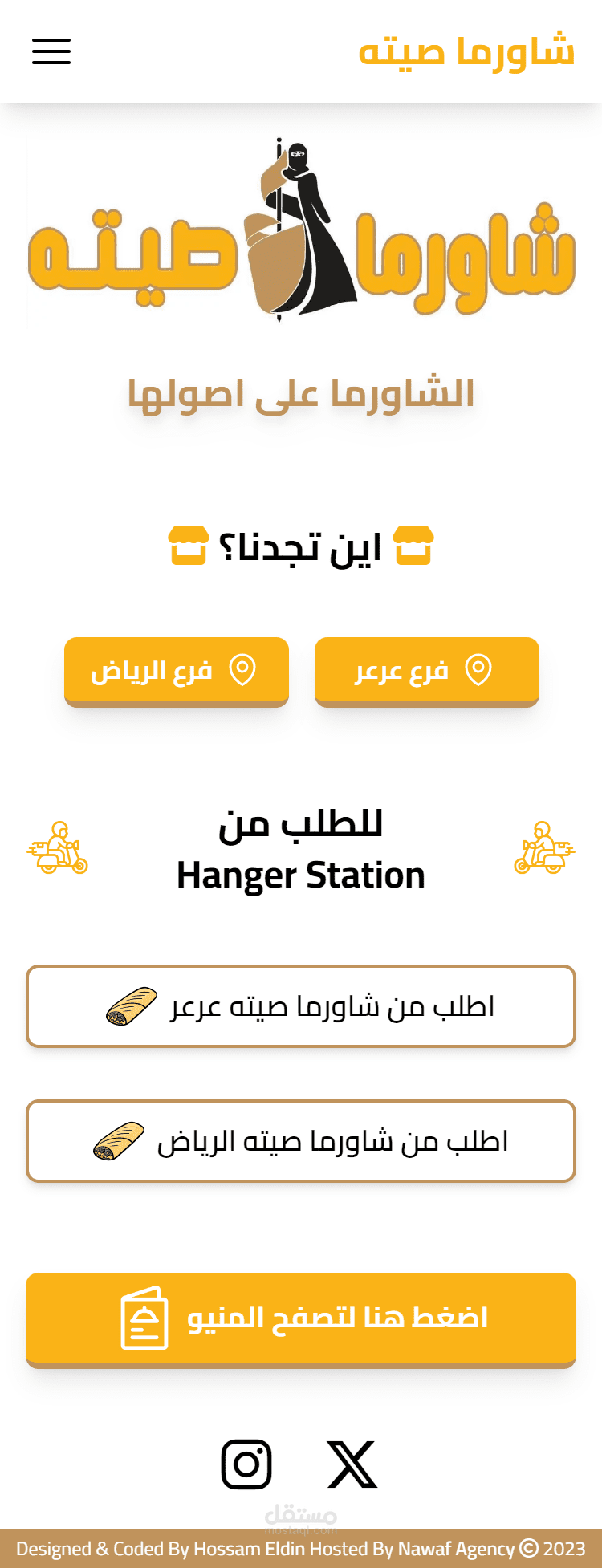Open the Instagram page

click(x=246, y=1464)
